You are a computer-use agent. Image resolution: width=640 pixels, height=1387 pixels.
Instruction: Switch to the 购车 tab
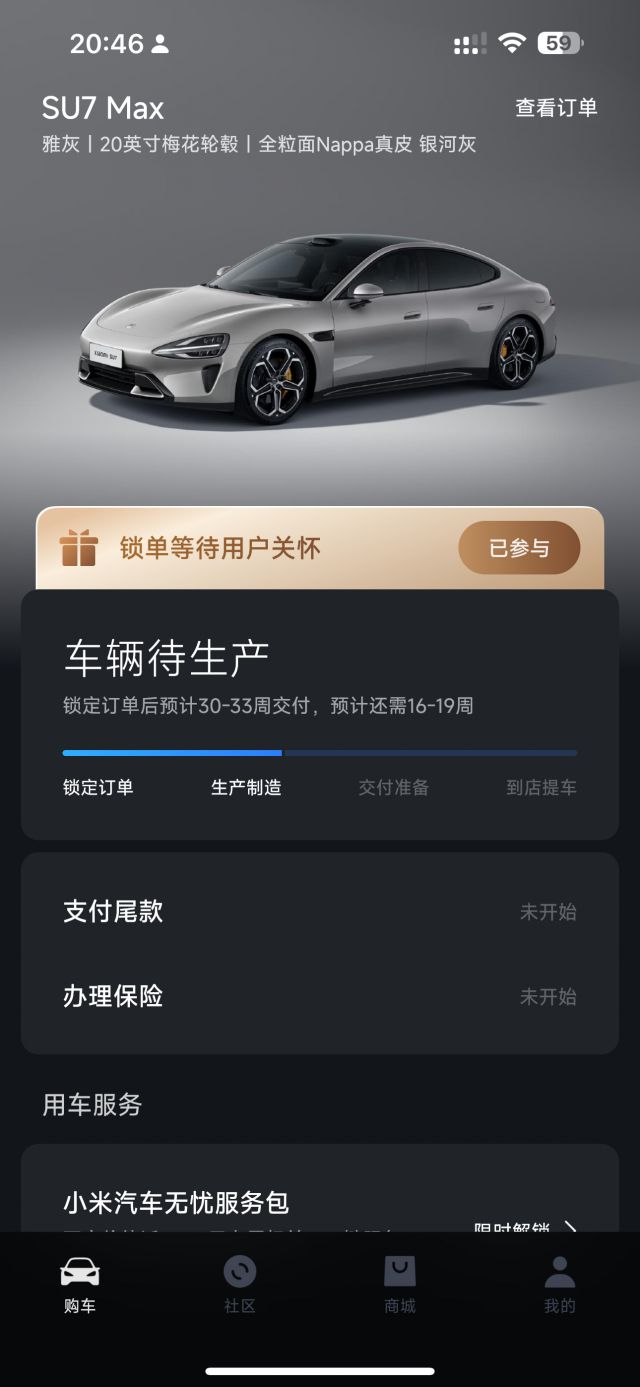coord(80,1285)
